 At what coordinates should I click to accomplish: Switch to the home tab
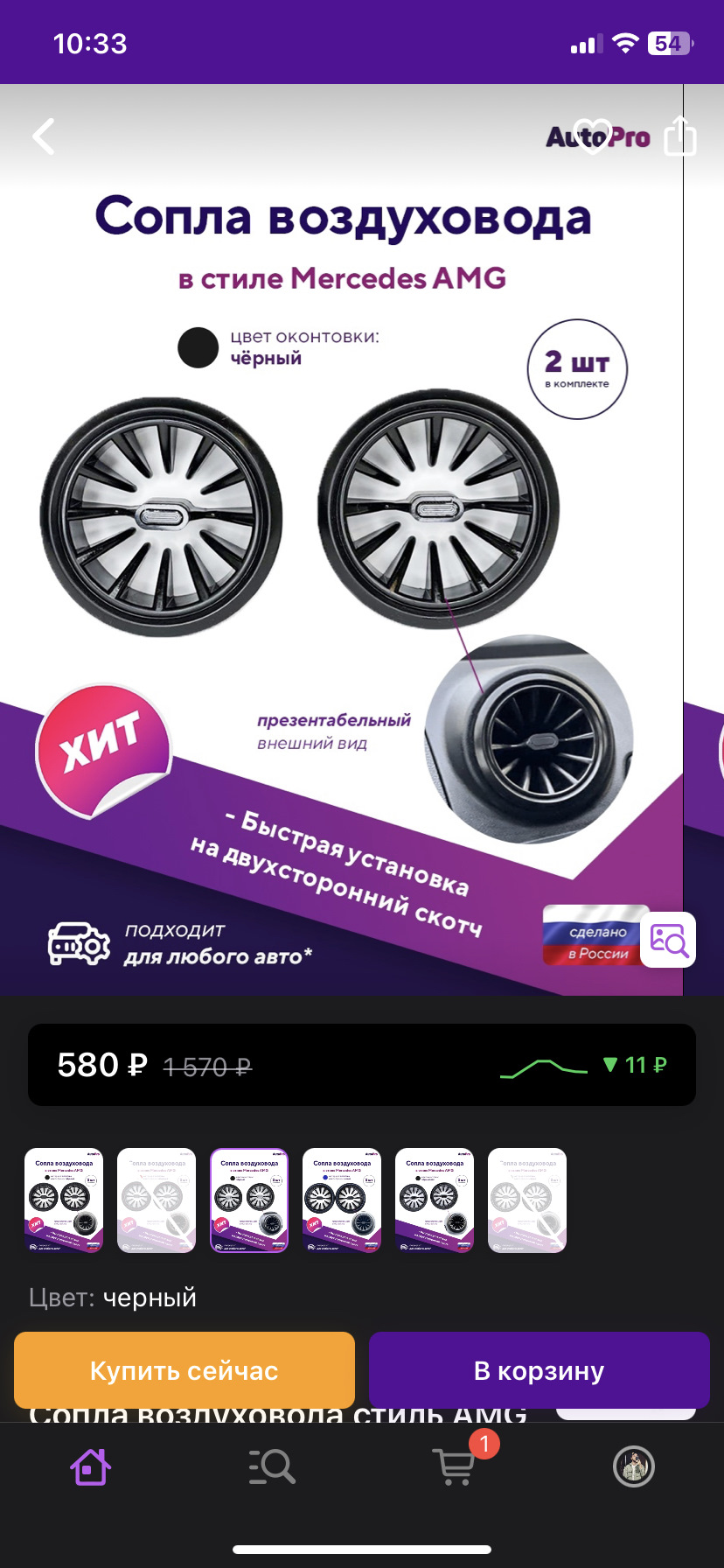[x=90, y=1467]
